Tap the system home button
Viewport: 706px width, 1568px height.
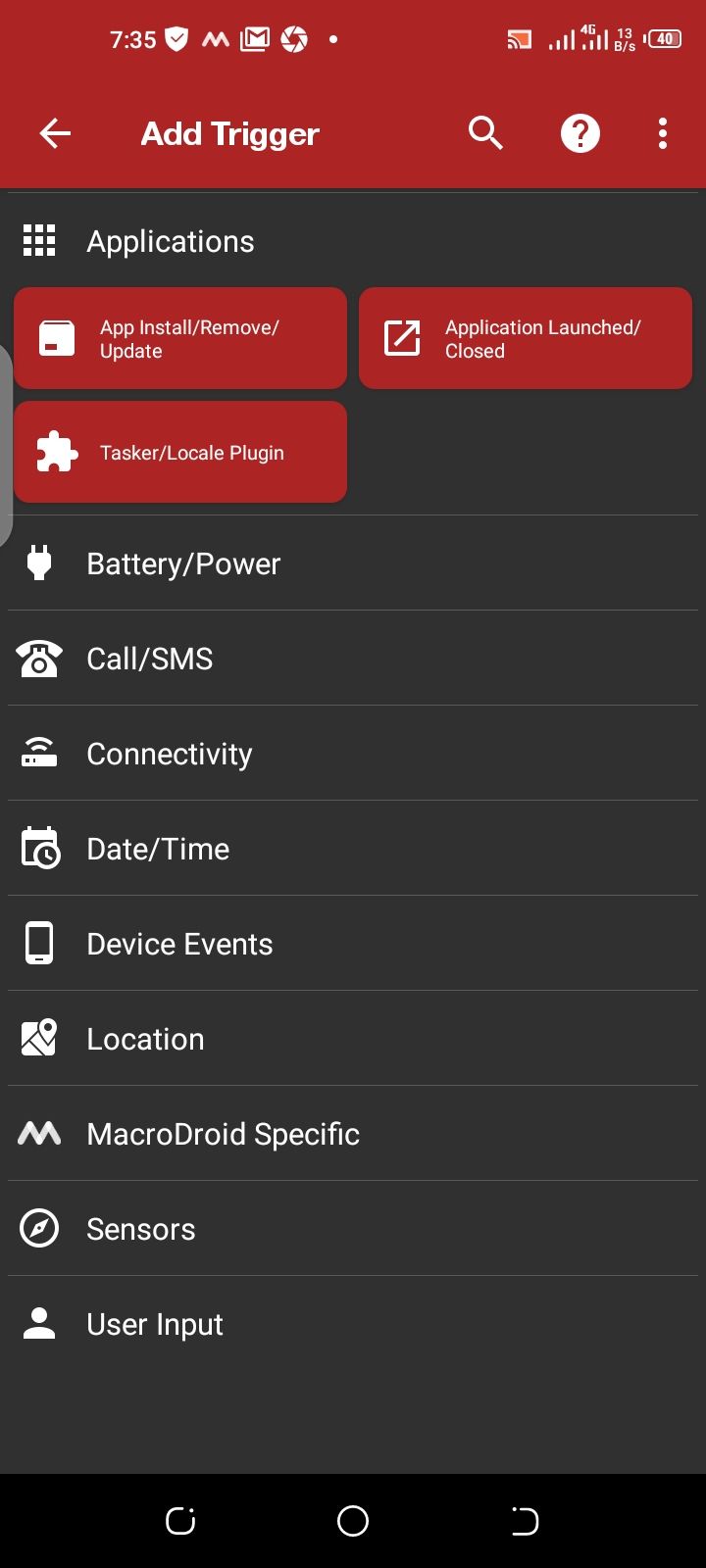[x=353, y=1521]
